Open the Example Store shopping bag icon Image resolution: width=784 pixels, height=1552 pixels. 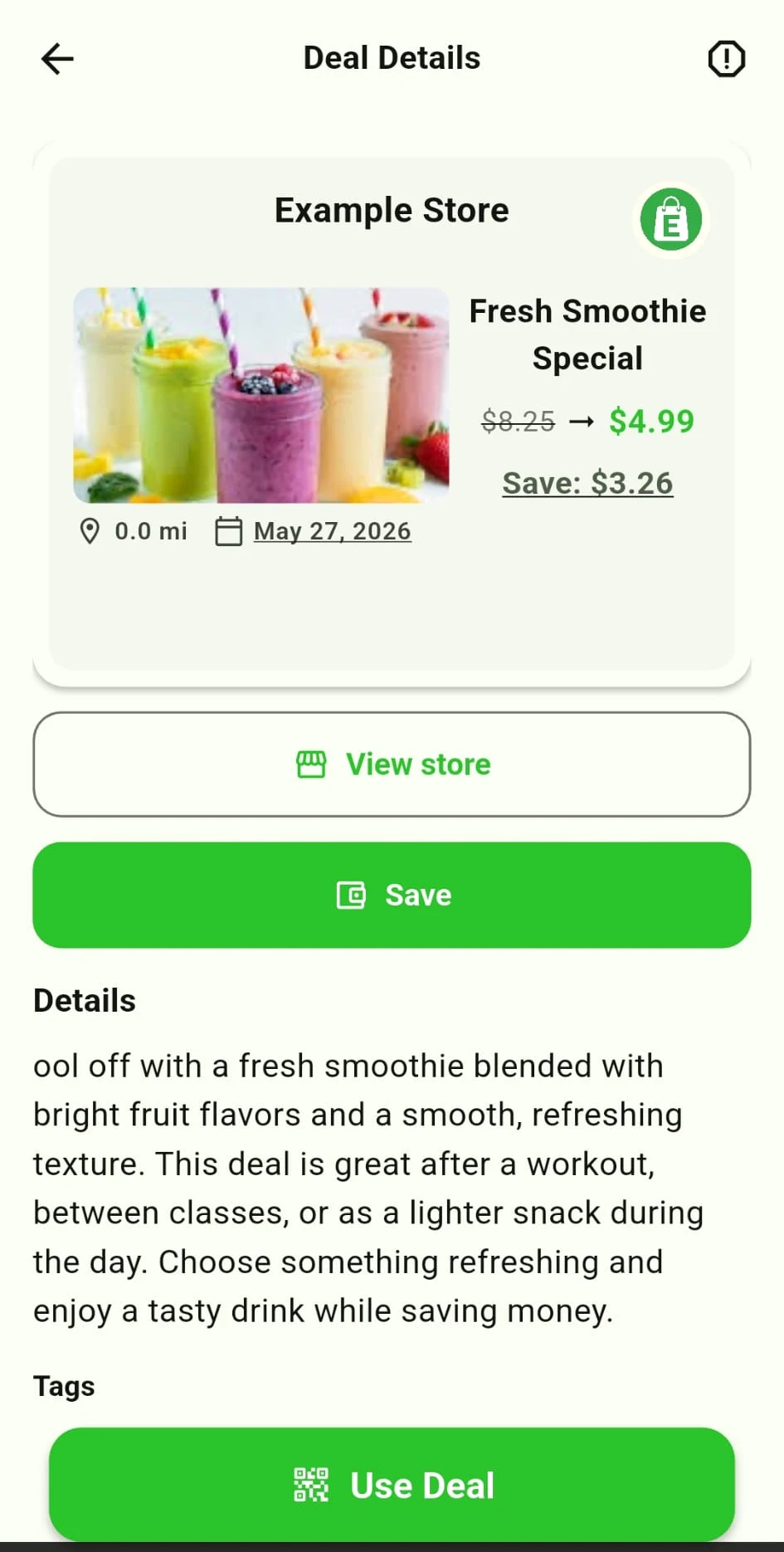click(671, 220)
